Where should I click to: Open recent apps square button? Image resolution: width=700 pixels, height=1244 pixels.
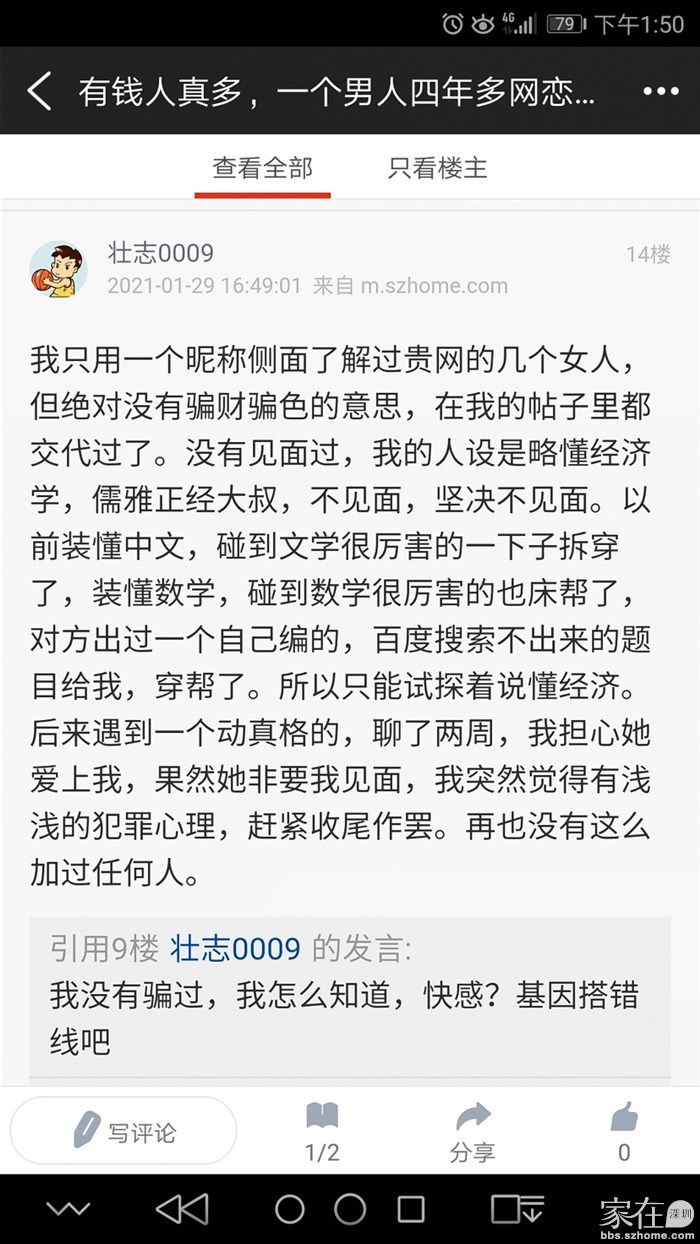point(411,1209)
